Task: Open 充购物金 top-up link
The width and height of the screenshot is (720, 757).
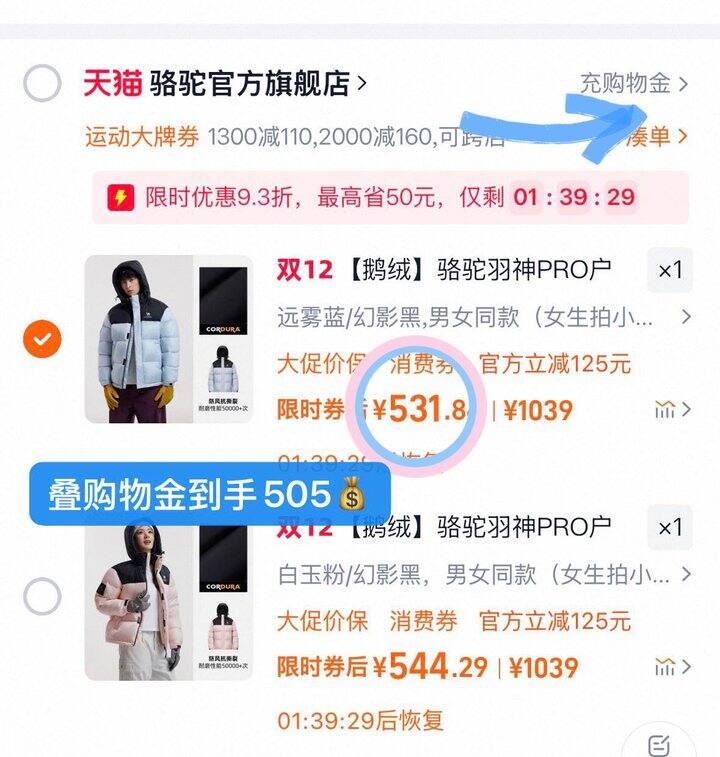Action: coord(634,84)
